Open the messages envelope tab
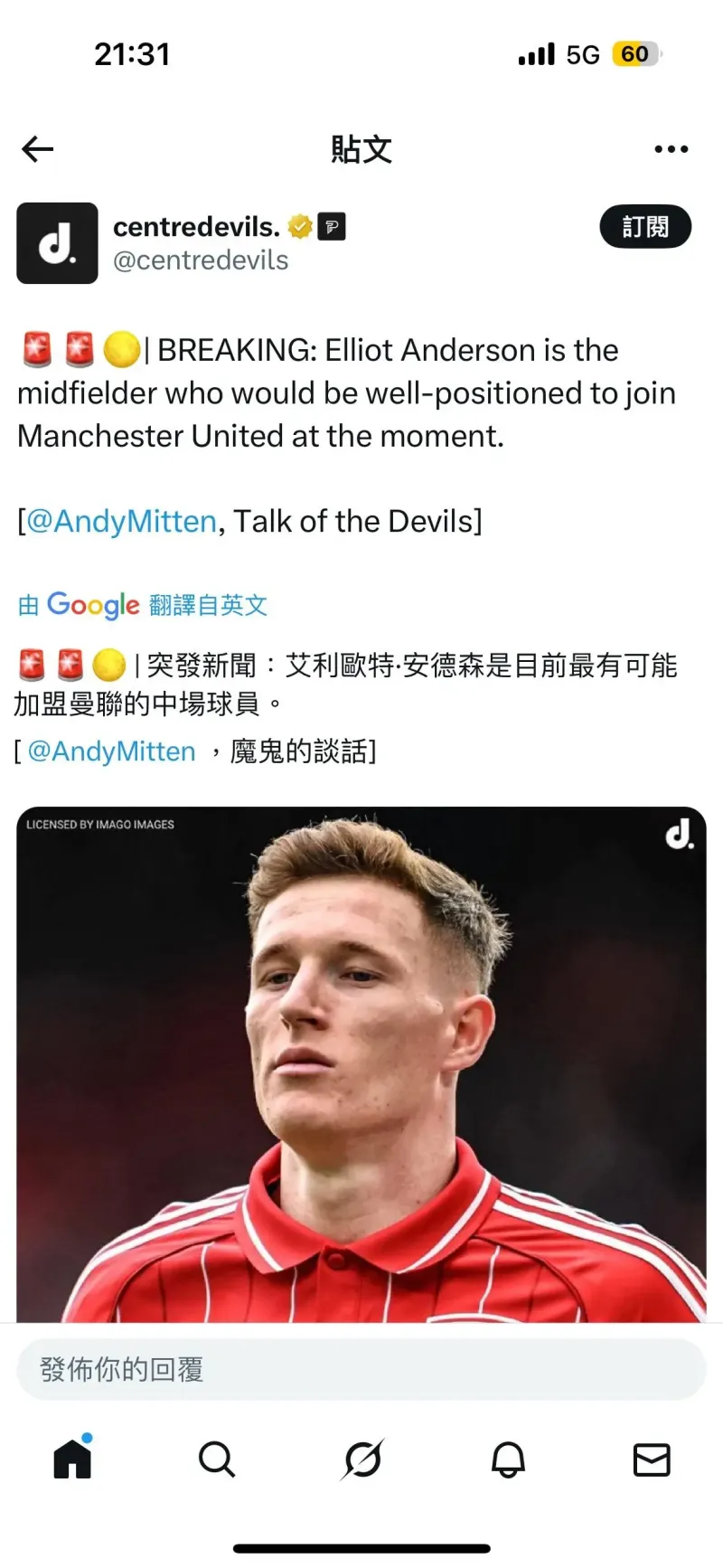This screenshot has height=1568, width=723. pyautogui.click(x=652, y=1459)
